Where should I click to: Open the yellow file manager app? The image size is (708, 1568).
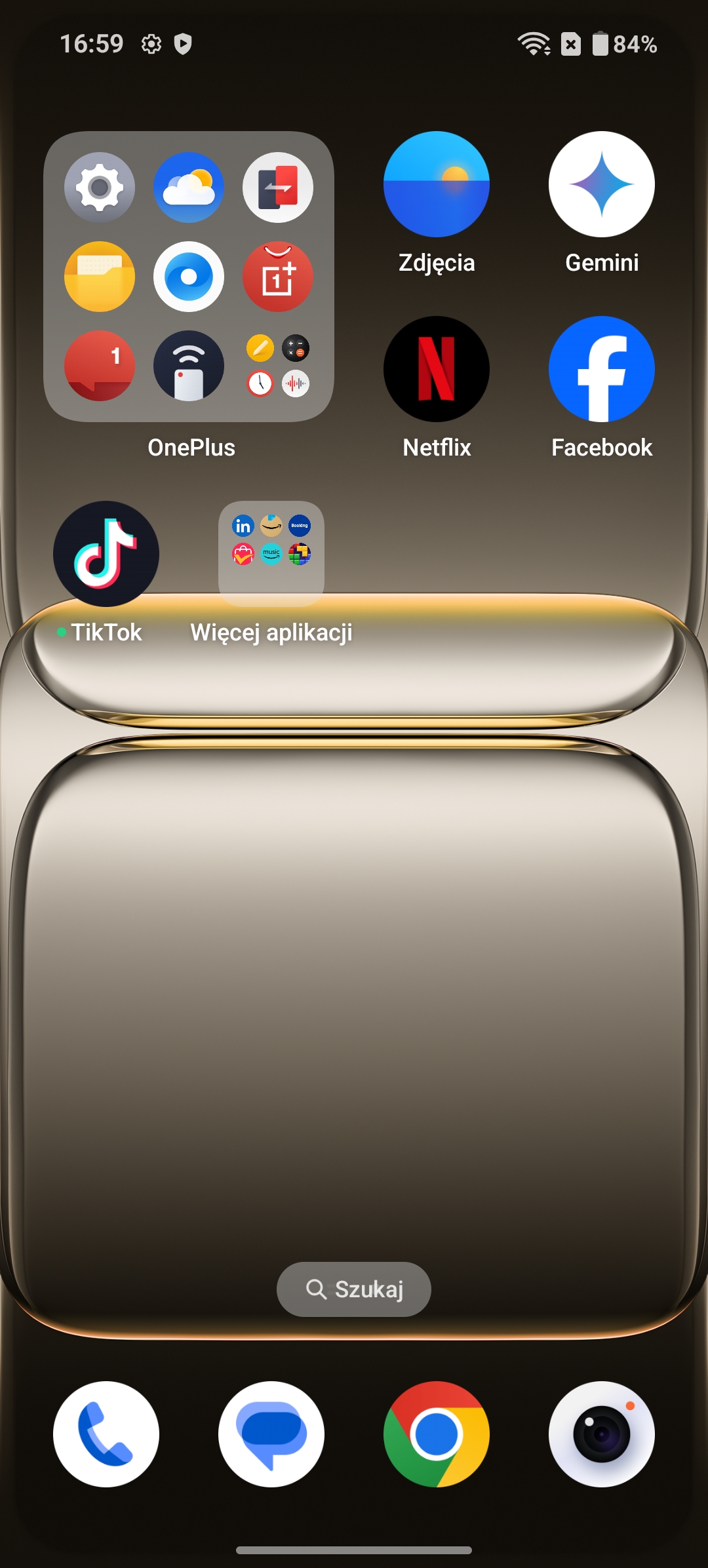(x=100, y=277)
